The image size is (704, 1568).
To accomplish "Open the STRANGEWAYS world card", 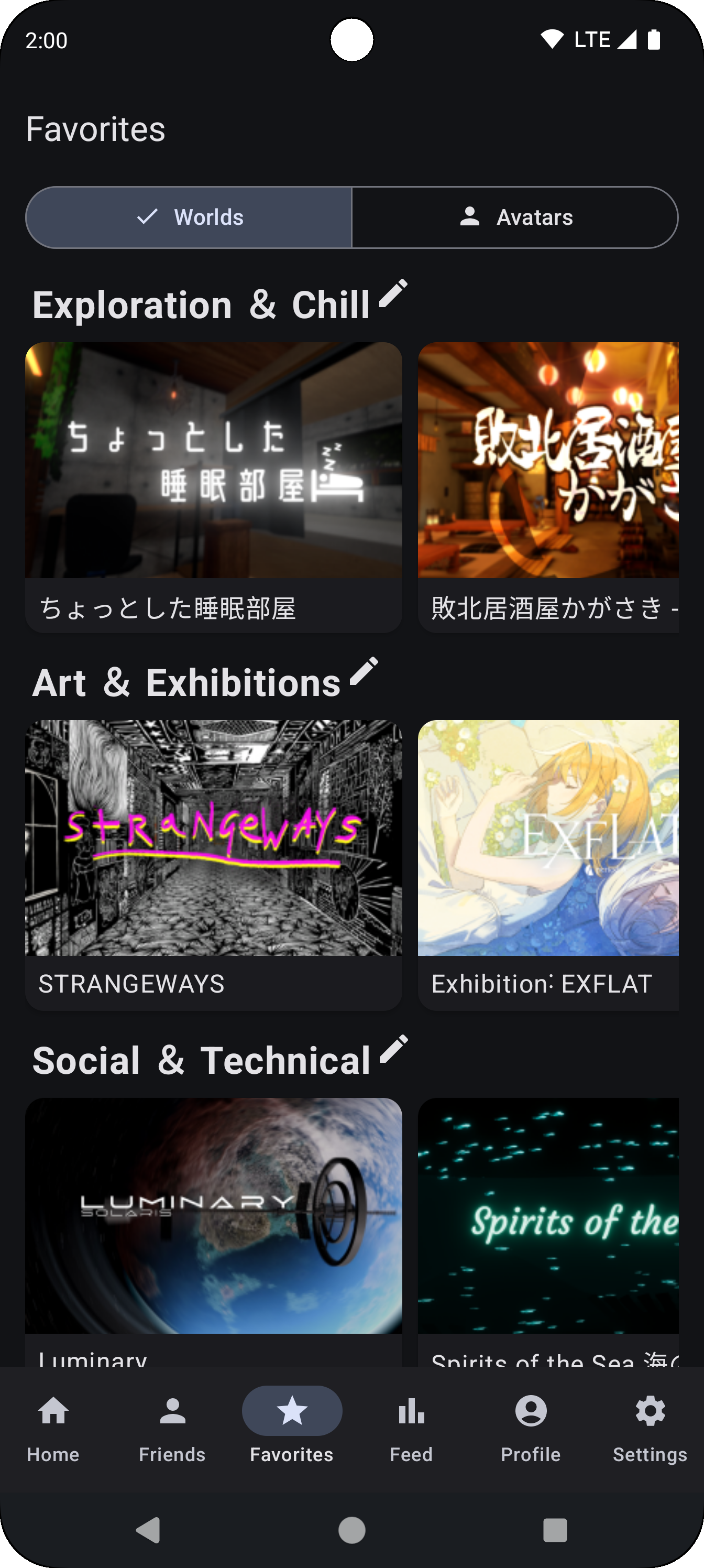I will (214, 865).
